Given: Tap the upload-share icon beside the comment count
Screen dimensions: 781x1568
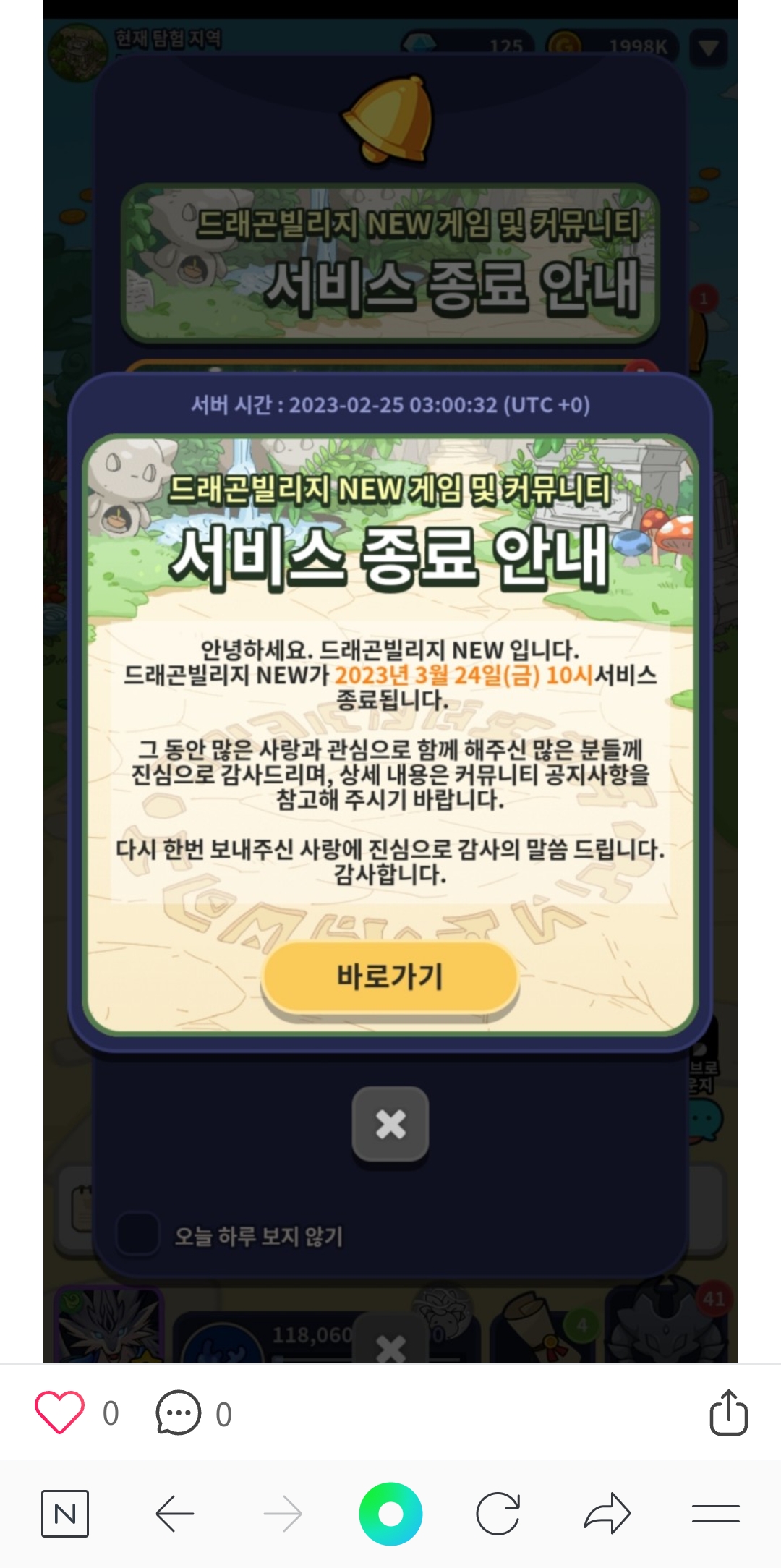Looking at the screenshot, I should click(728, 1412).
